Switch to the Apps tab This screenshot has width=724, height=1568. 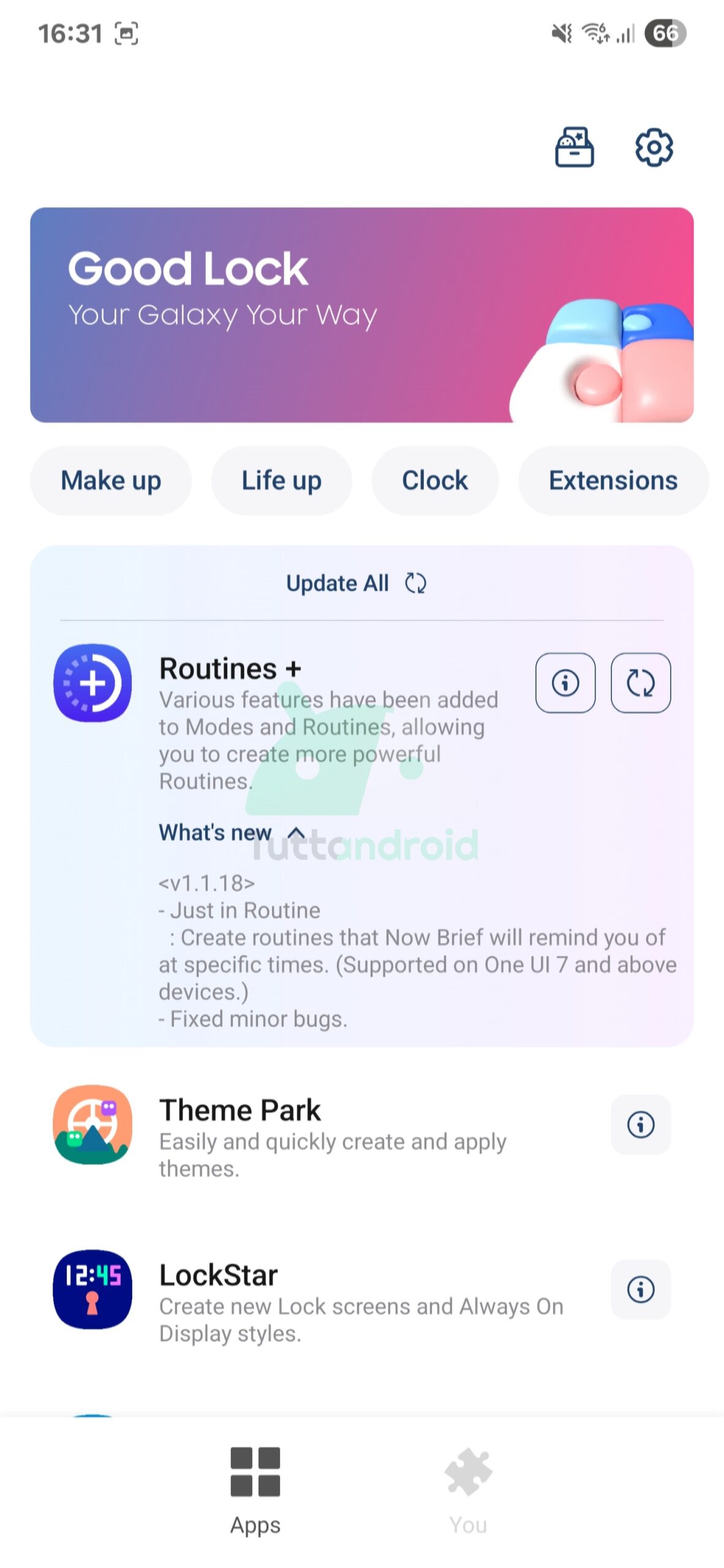[x=255, y=1490]
